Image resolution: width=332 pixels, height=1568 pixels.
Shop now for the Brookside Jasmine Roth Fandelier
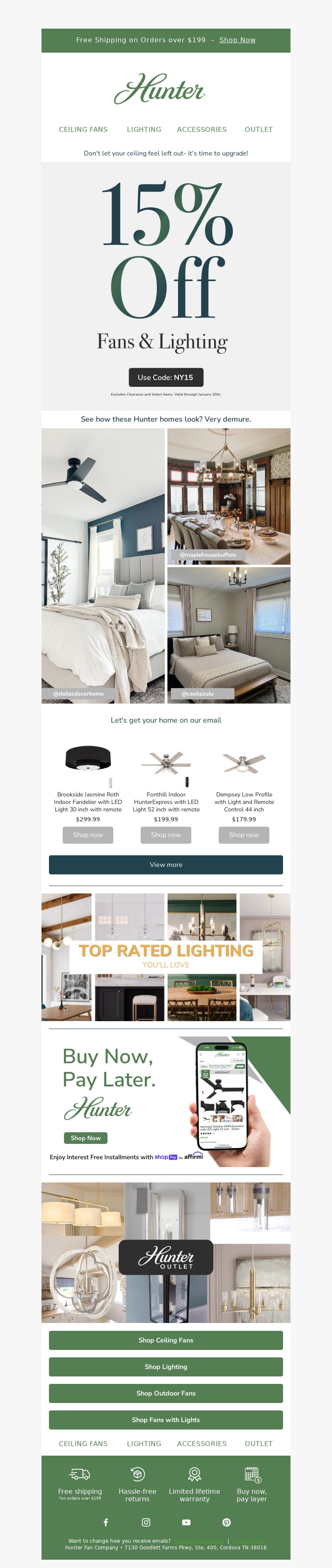point(88,835)
